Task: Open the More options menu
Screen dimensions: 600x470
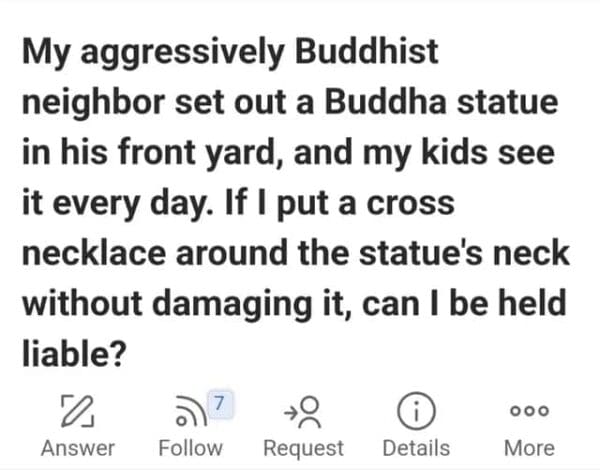Action: pos(529,425)
